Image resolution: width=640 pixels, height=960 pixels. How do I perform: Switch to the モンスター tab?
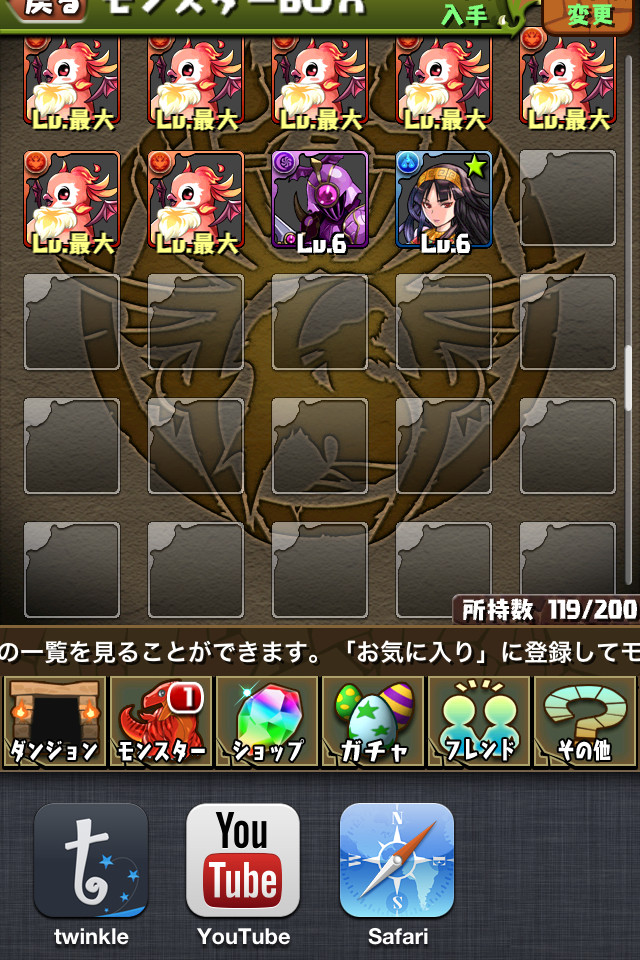tap(160, 720)
